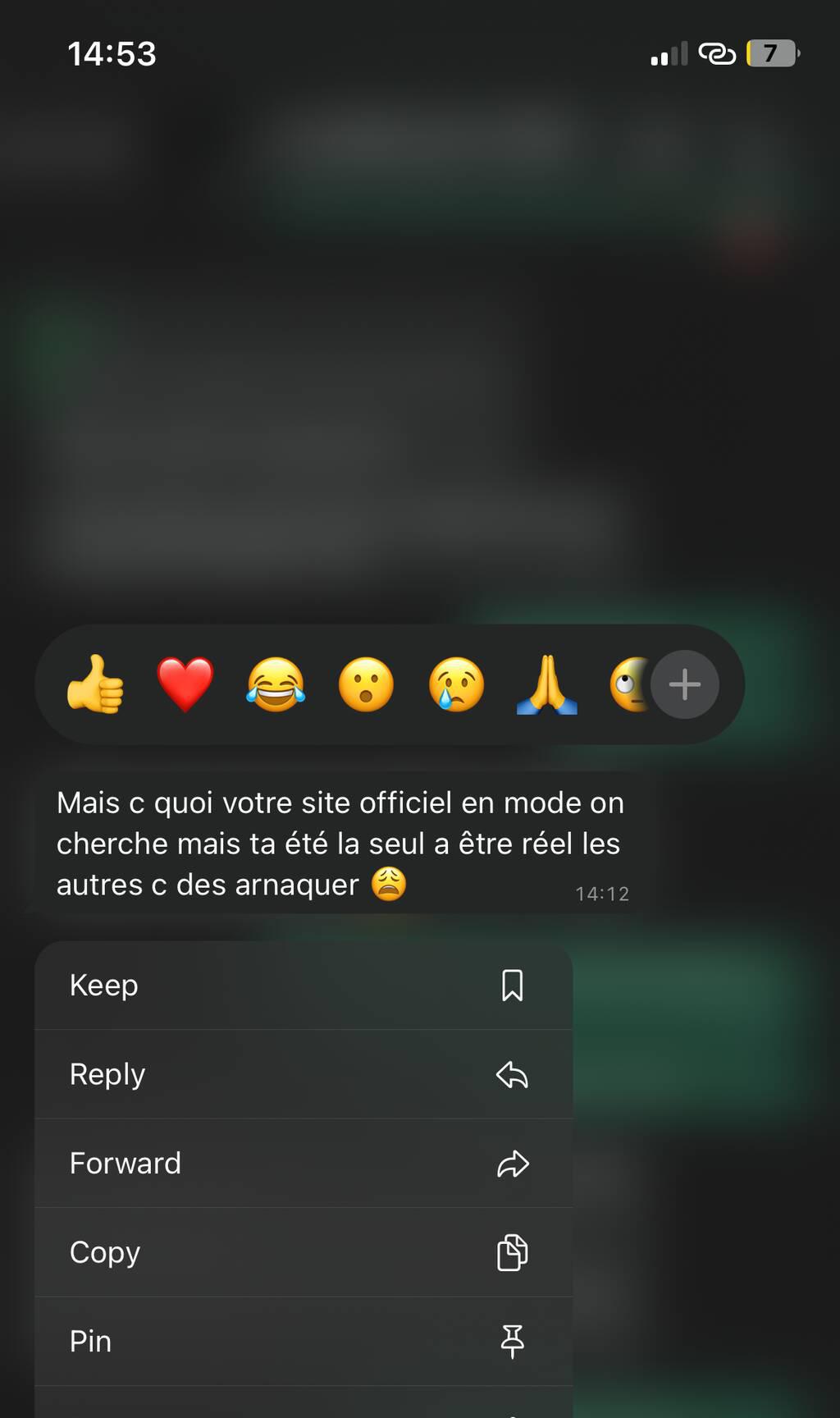React with the thumbs up emoji

(x=95, y=684)
